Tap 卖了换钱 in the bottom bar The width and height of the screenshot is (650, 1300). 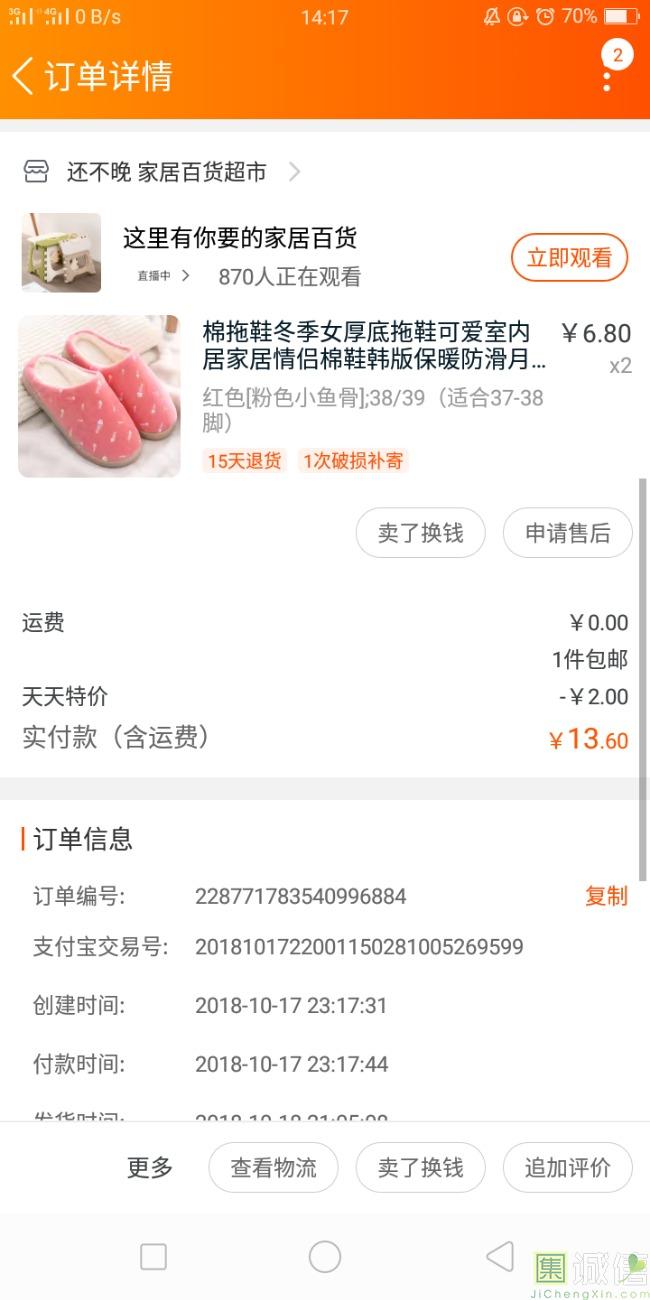point(420,1167)
